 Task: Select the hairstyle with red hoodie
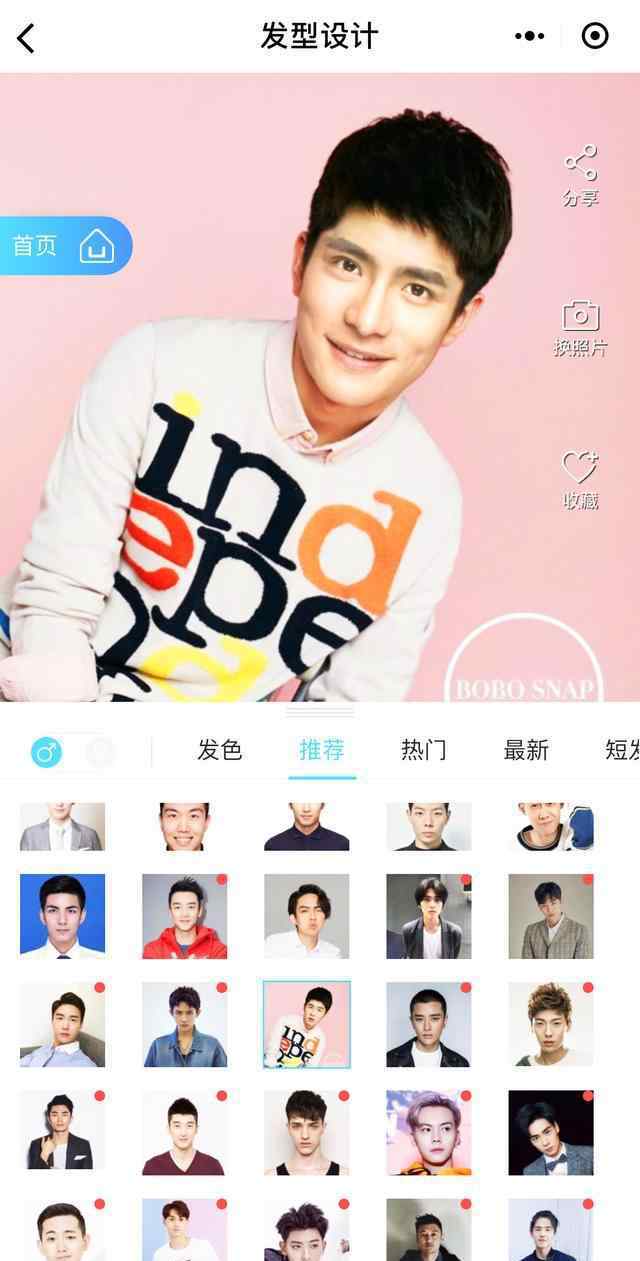tap(184, 916)
